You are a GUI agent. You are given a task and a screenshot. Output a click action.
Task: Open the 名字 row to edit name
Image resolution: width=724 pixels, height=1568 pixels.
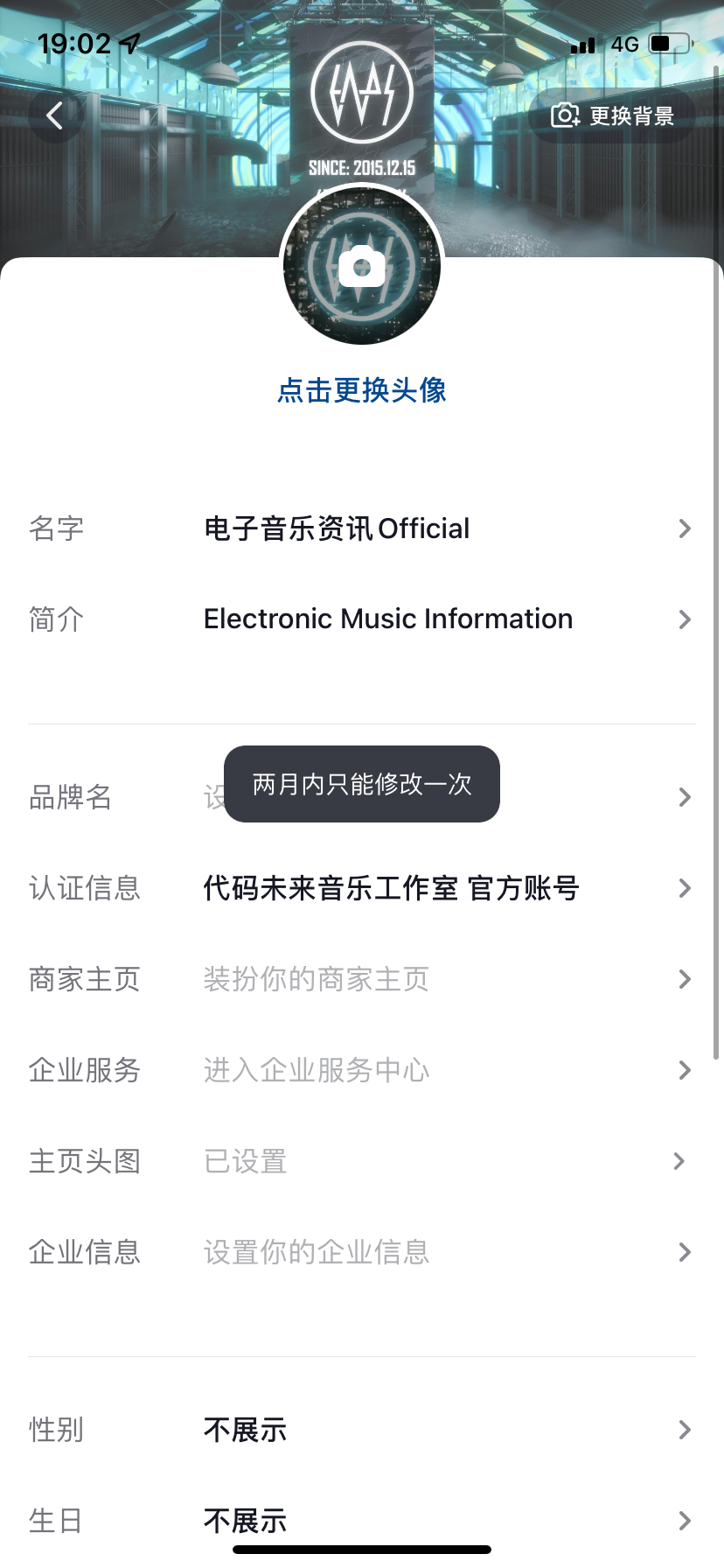point(362,528)
